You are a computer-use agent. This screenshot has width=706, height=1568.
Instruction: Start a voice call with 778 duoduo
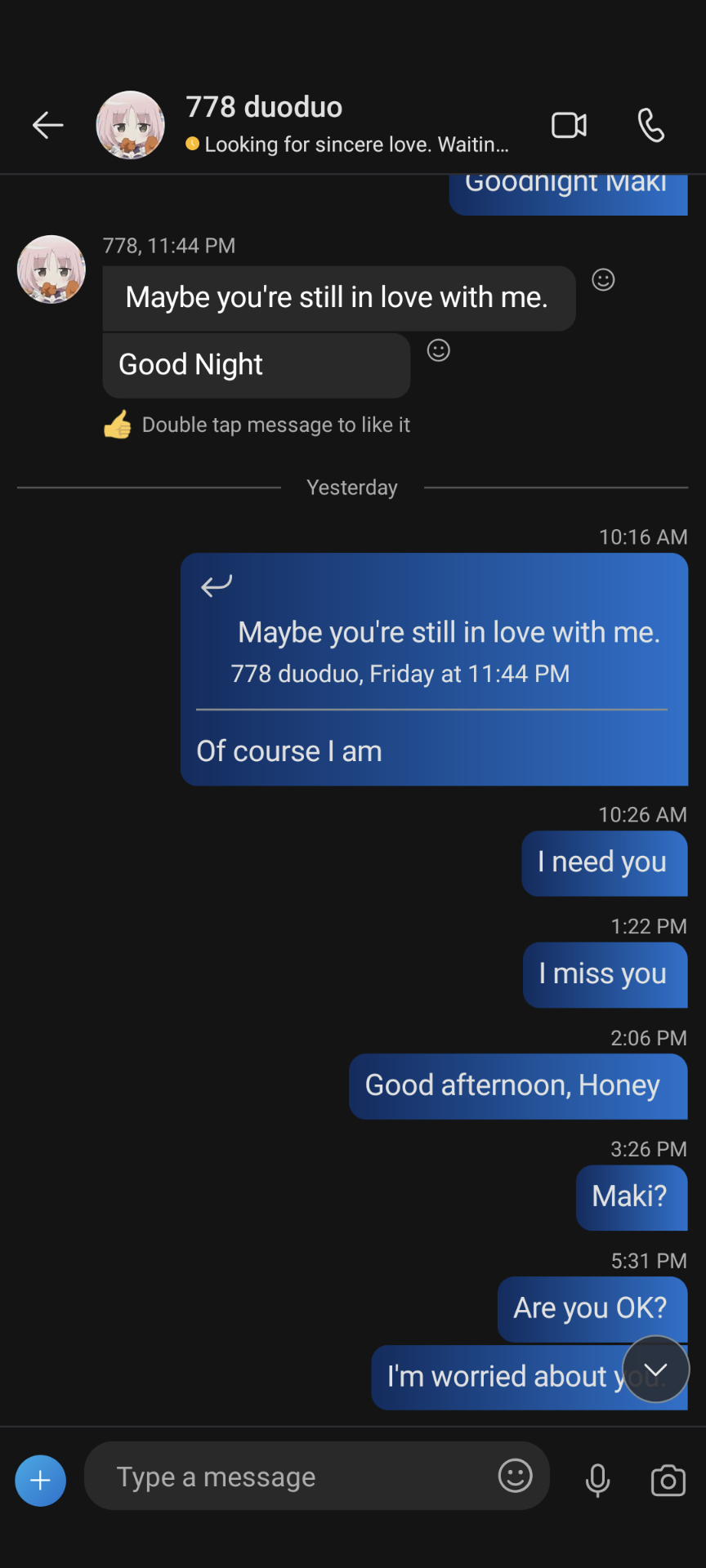click(x=650, y=126)
